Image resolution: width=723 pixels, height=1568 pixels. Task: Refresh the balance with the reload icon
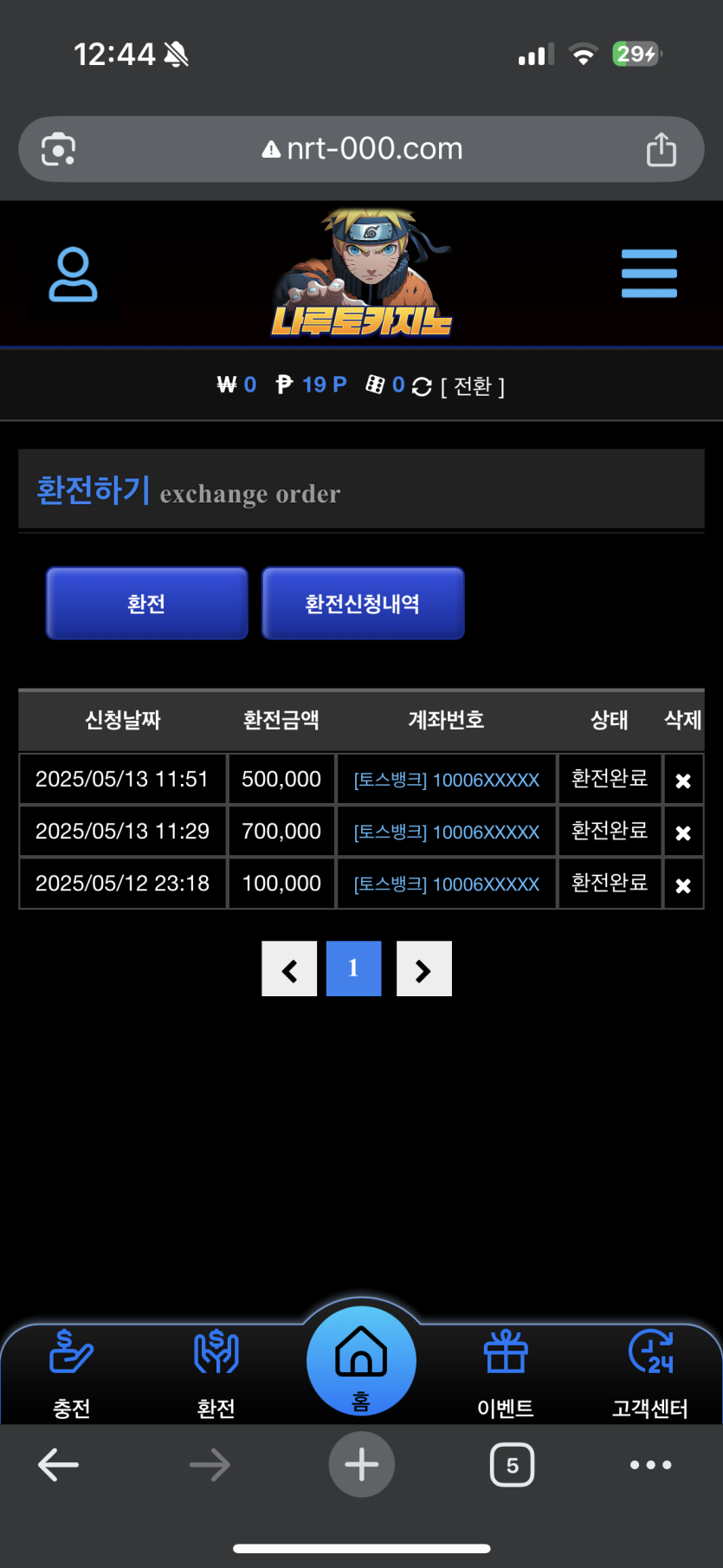(x=422, y=386)
